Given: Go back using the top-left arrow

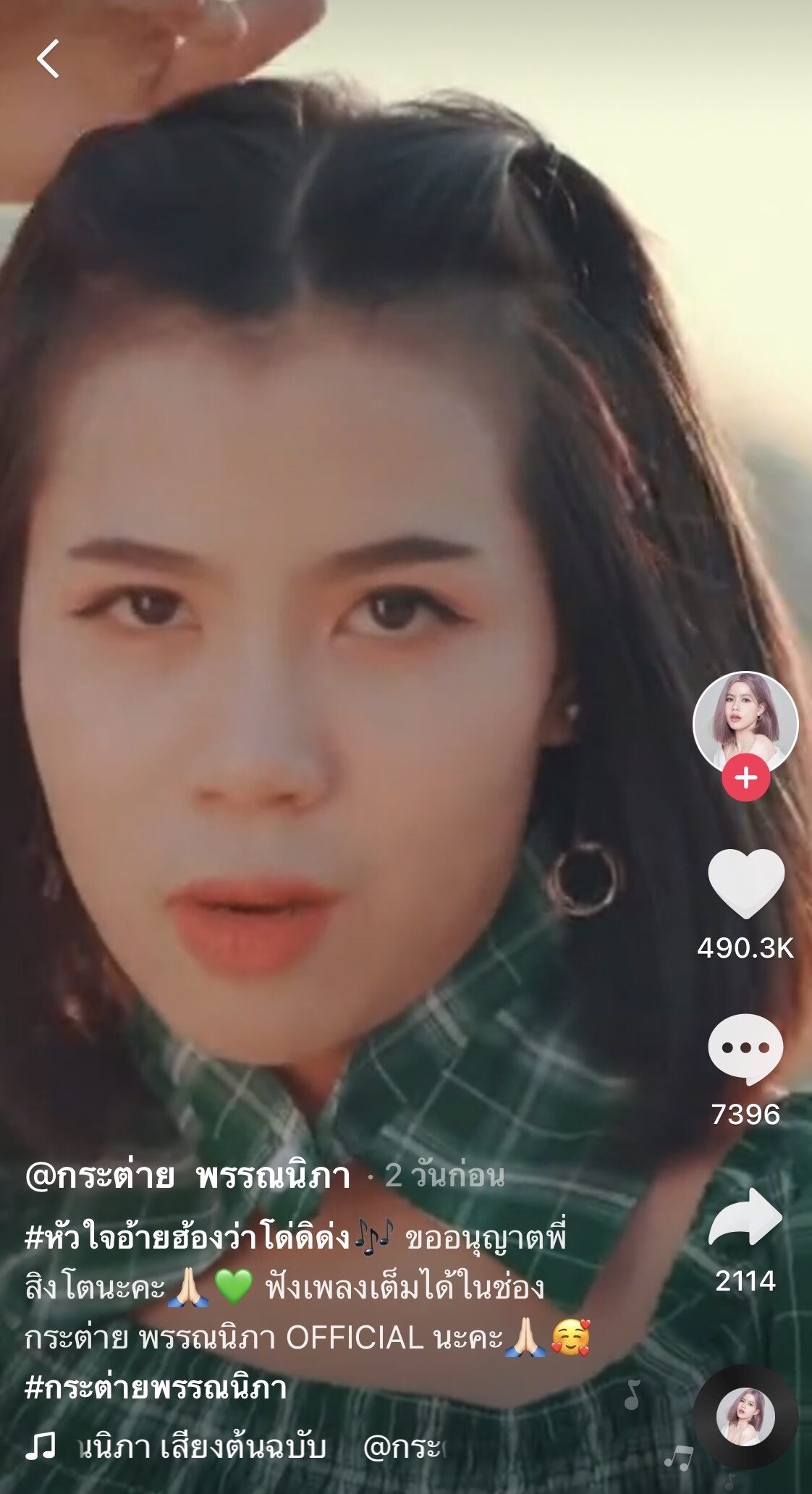Looking at the screenshot, I should (x=48, y=59).
